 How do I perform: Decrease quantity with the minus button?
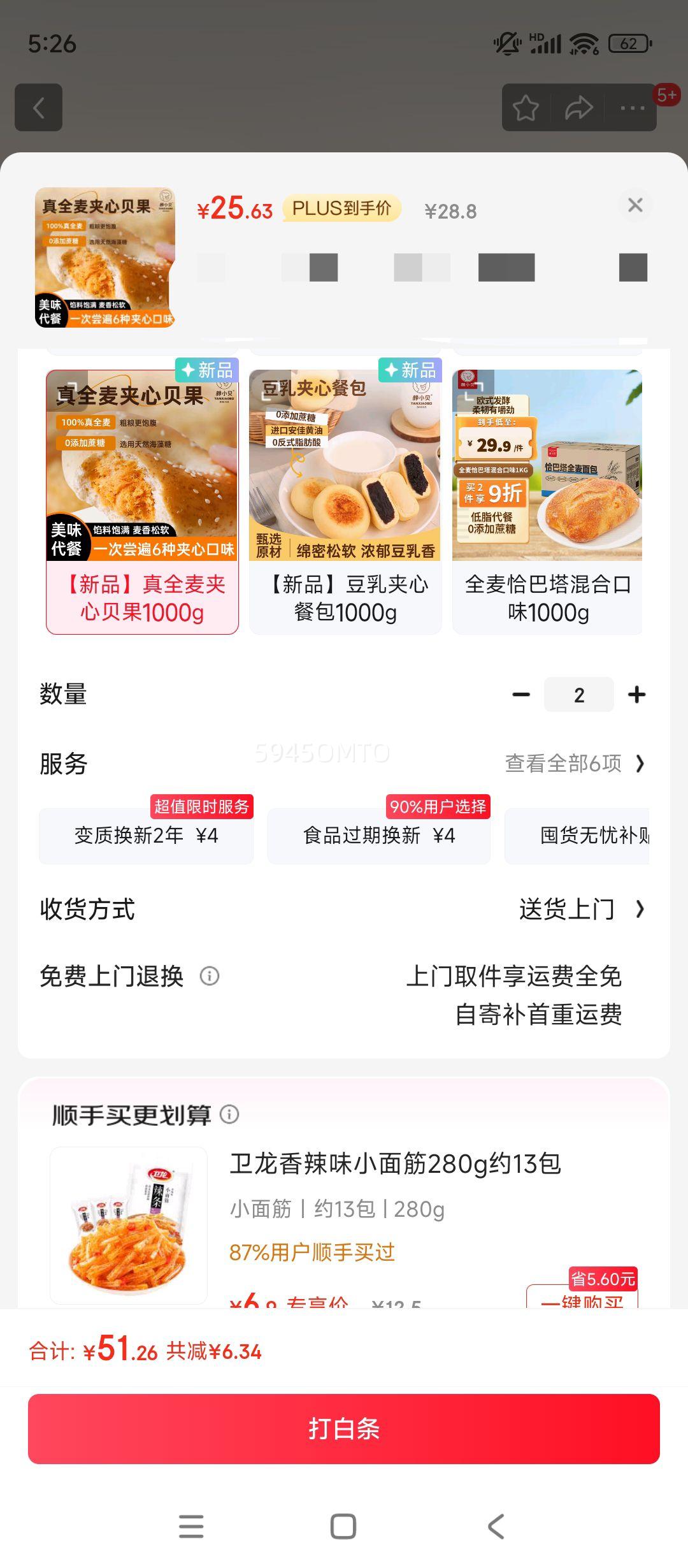coord(521,695)
